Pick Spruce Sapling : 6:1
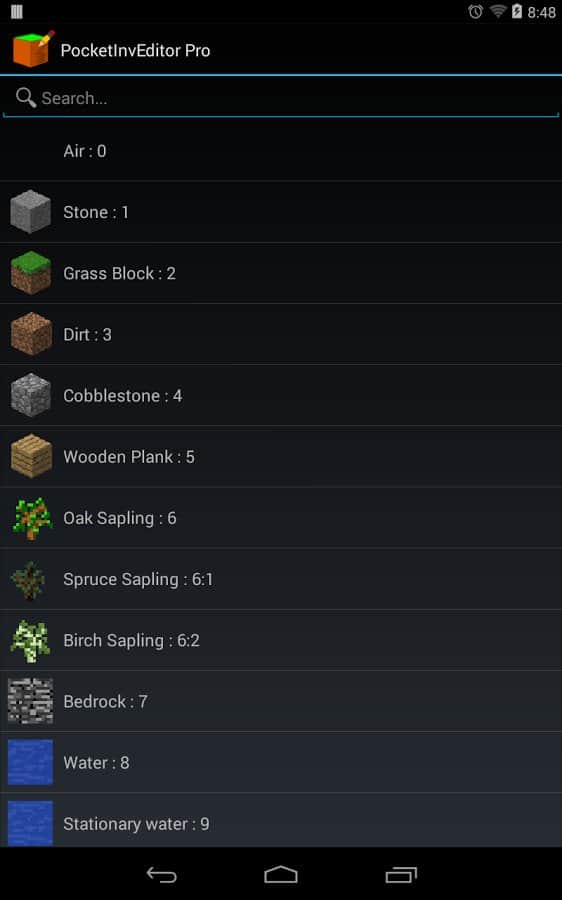The width and height of the screenshot is (562, 900). tap(281, 579)
